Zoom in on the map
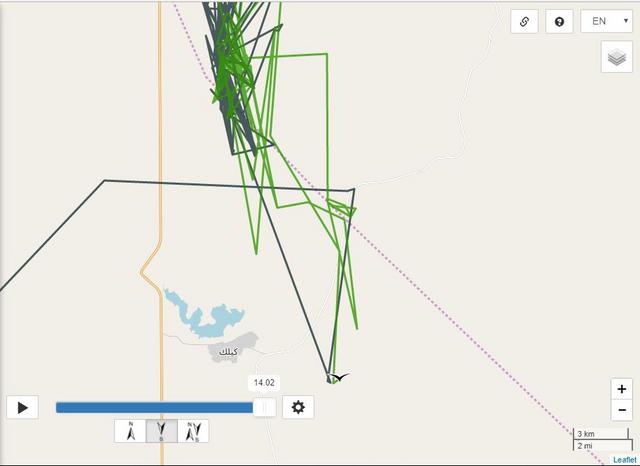The image size is (640, 466). [x=622, y=389]
